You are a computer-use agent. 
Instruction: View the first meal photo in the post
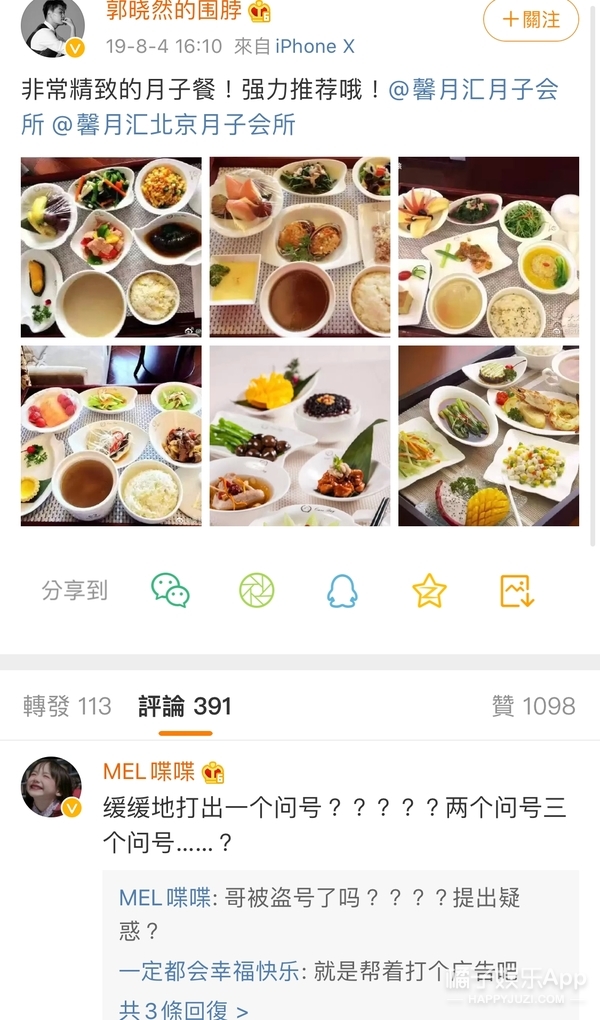click(111, 247)
